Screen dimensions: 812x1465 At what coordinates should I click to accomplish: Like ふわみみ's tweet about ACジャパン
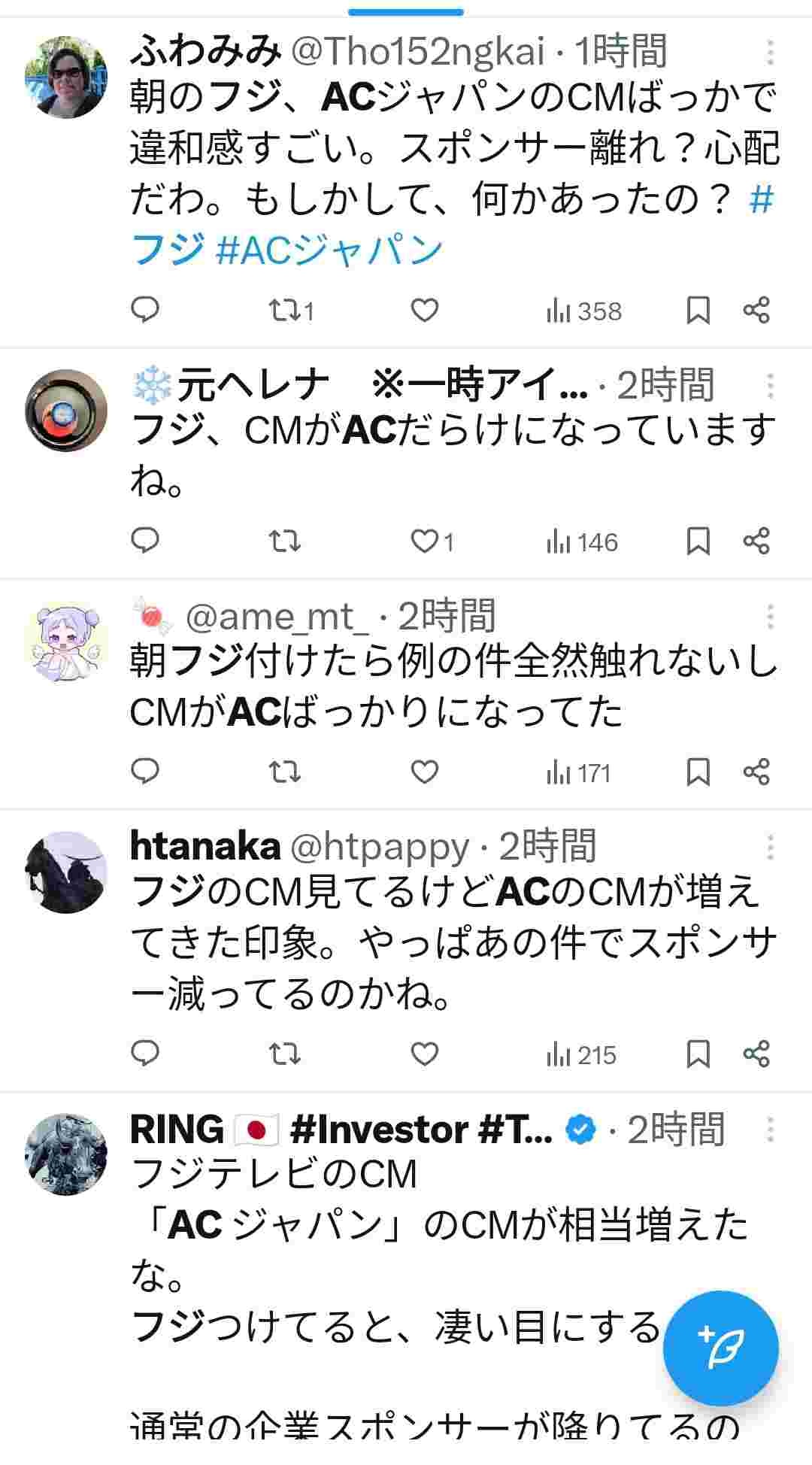click(425, 310)
